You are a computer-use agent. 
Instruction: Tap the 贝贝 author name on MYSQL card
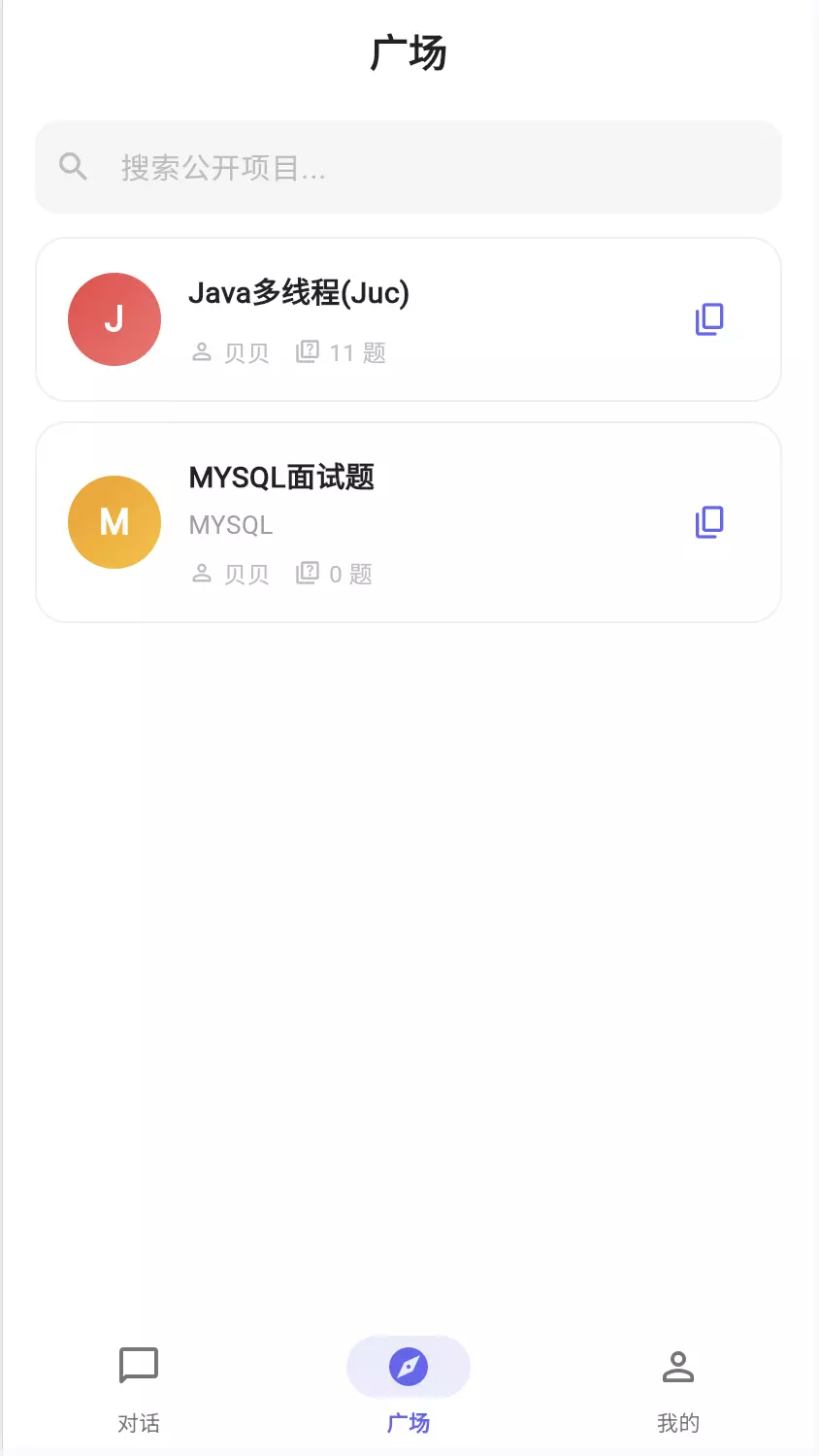click(246, 573)
